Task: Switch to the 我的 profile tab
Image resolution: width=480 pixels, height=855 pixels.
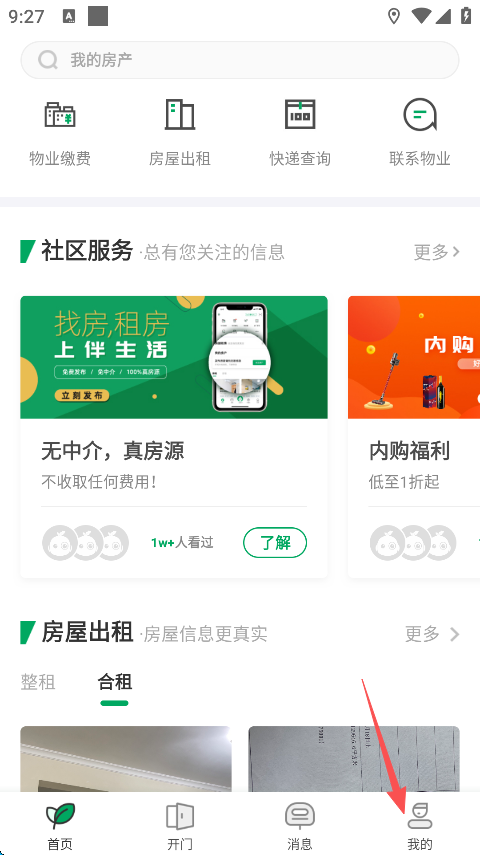Action: pyautogui.click(x=420, y=826)
